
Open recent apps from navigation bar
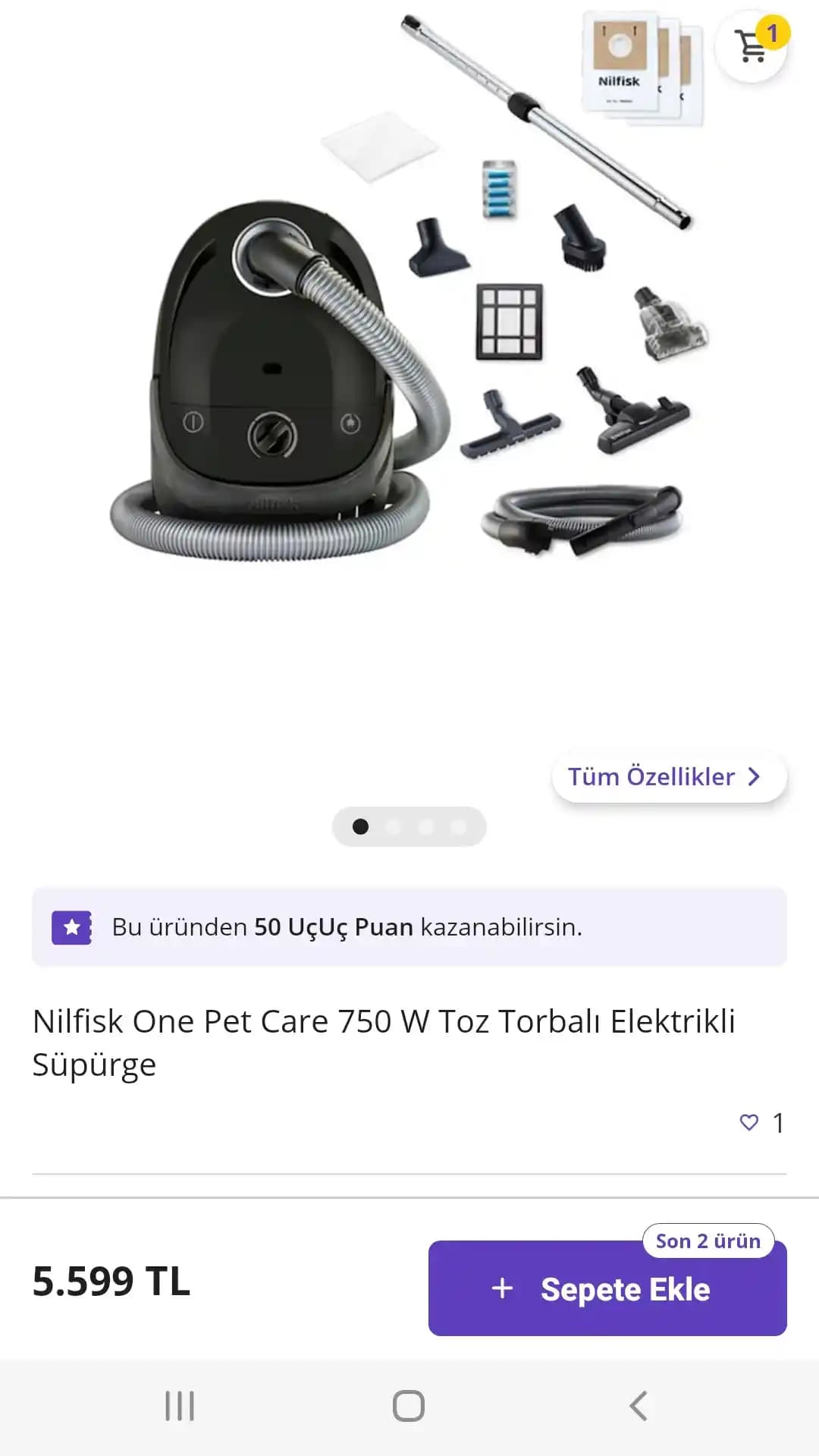[x=180, y=1406]
